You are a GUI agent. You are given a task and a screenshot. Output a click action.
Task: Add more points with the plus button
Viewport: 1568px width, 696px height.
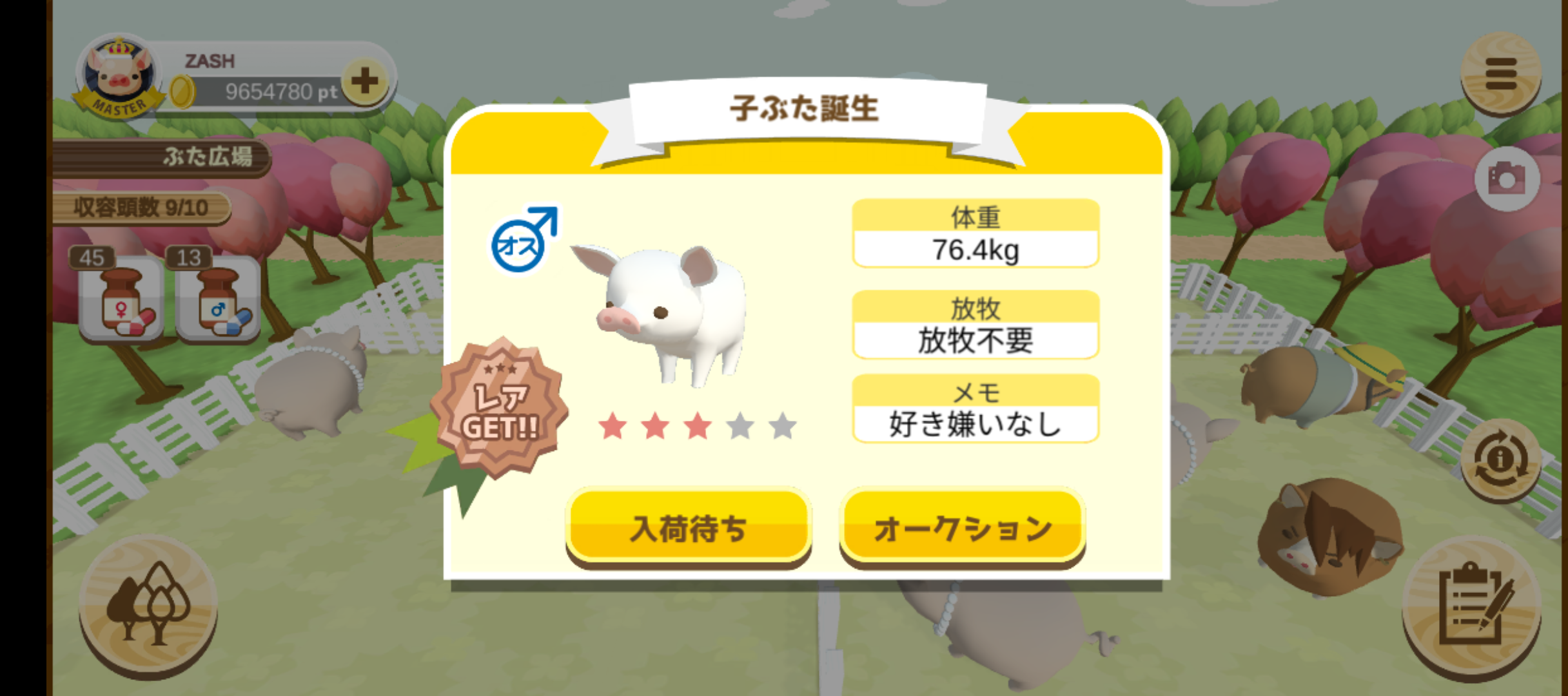pyautogui.click(x=365, y=81)
